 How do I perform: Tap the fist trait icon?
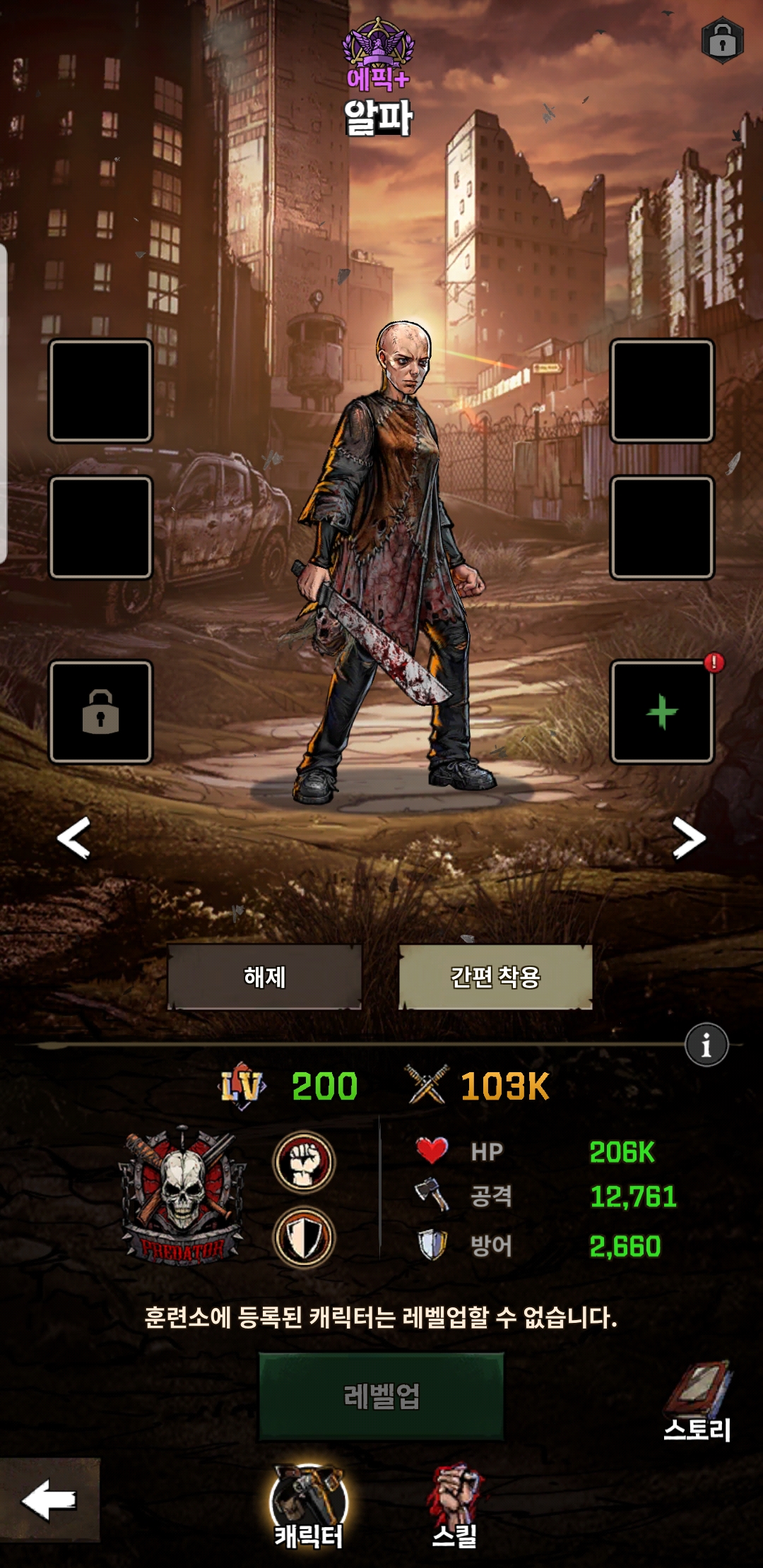point(304,1162)
